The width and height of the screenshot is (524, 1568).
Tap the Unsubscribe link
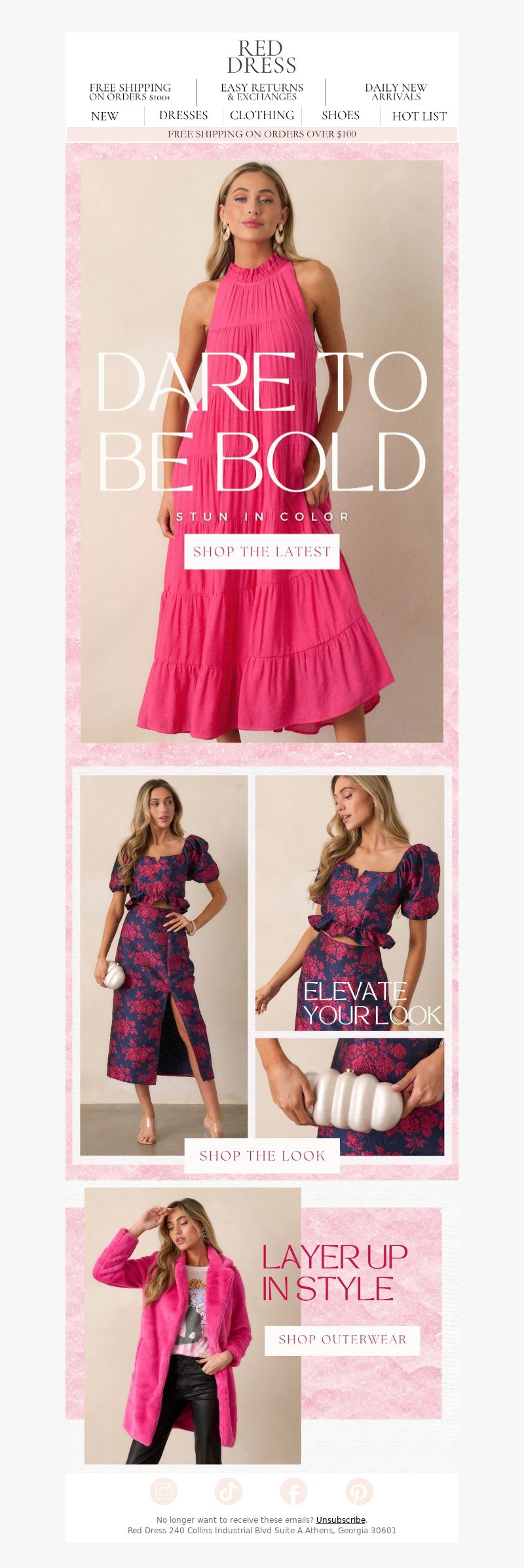click(341, 1520)
